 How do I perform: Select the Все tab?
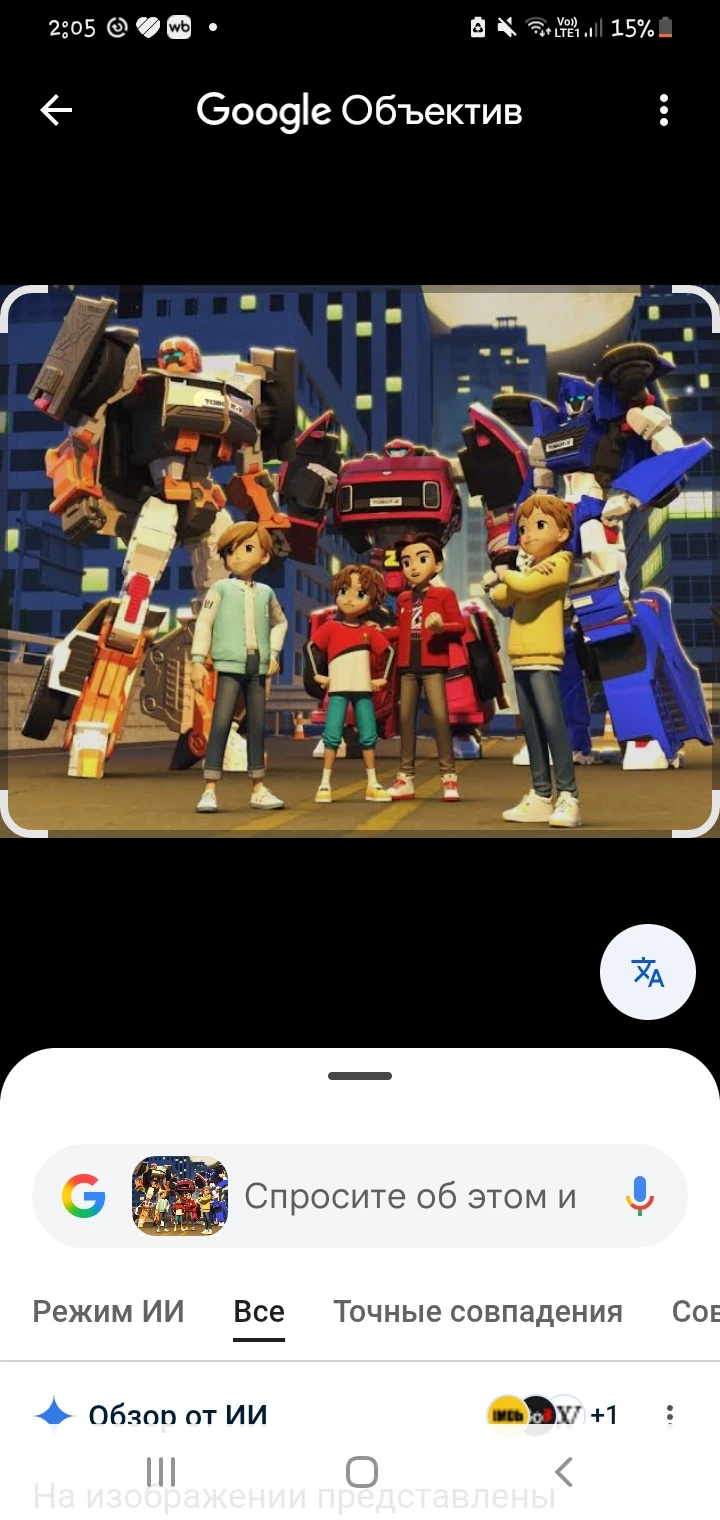pos(259,1311)
